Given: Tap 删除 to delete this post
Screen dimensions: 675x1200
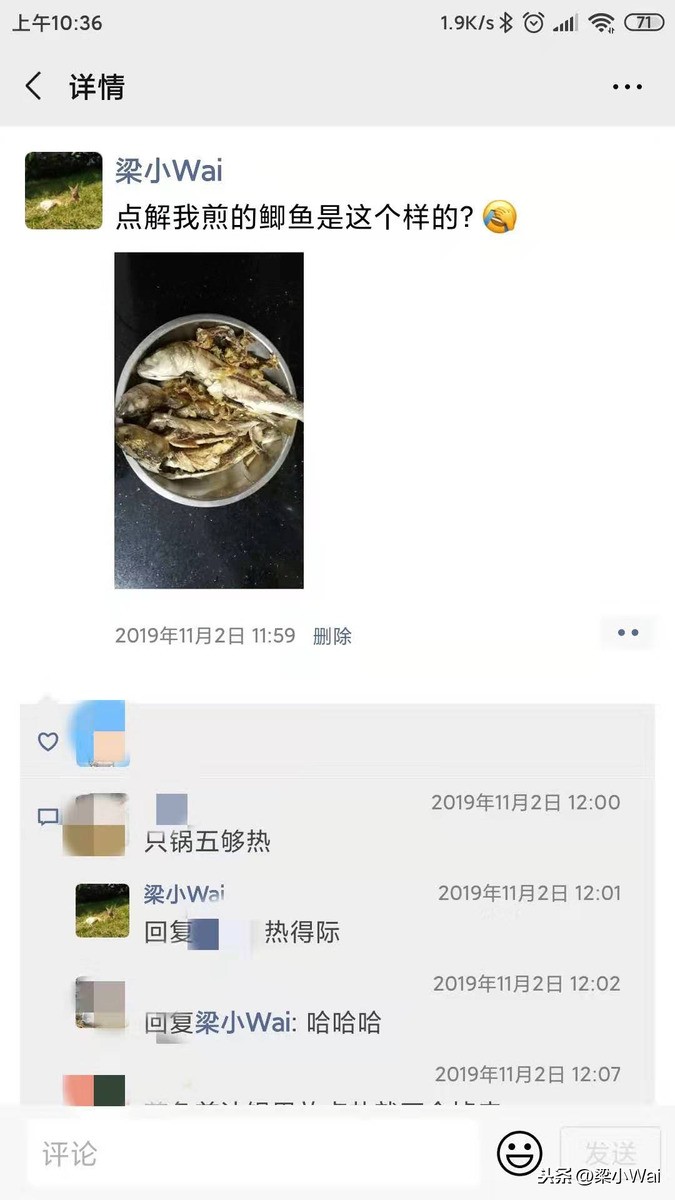Looking at the screenshot, I should [x=332, y=636].
